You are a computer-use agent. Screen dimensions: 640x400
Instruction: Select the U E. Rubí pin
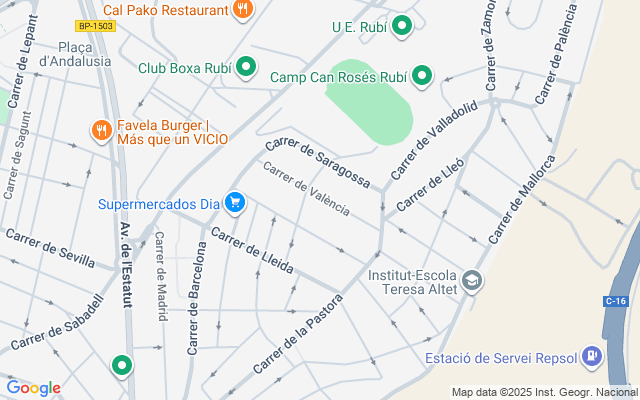pos(402,26)
